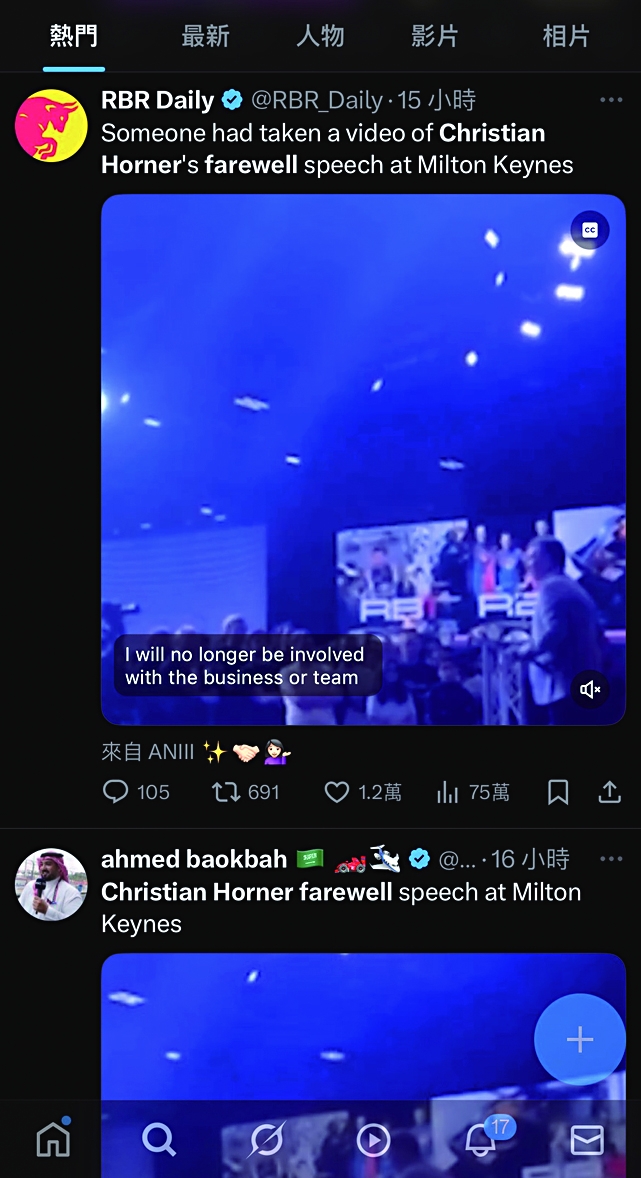Viewport: 641px width, 1178px height.
Task: Open overflow menu on RBR Daily's post
Action: tap(611, 100)
